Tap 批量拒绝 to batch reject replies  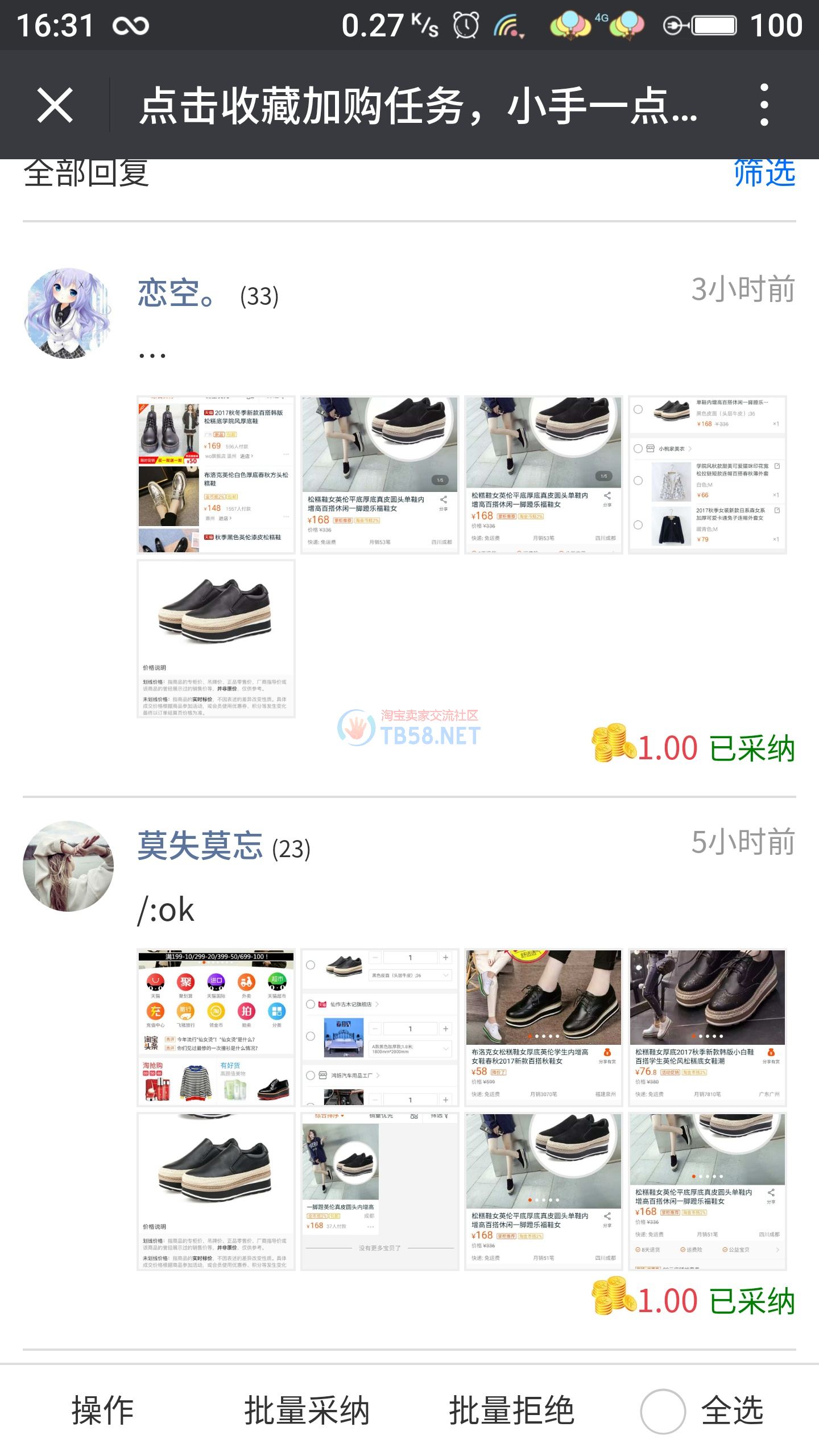511,1410
